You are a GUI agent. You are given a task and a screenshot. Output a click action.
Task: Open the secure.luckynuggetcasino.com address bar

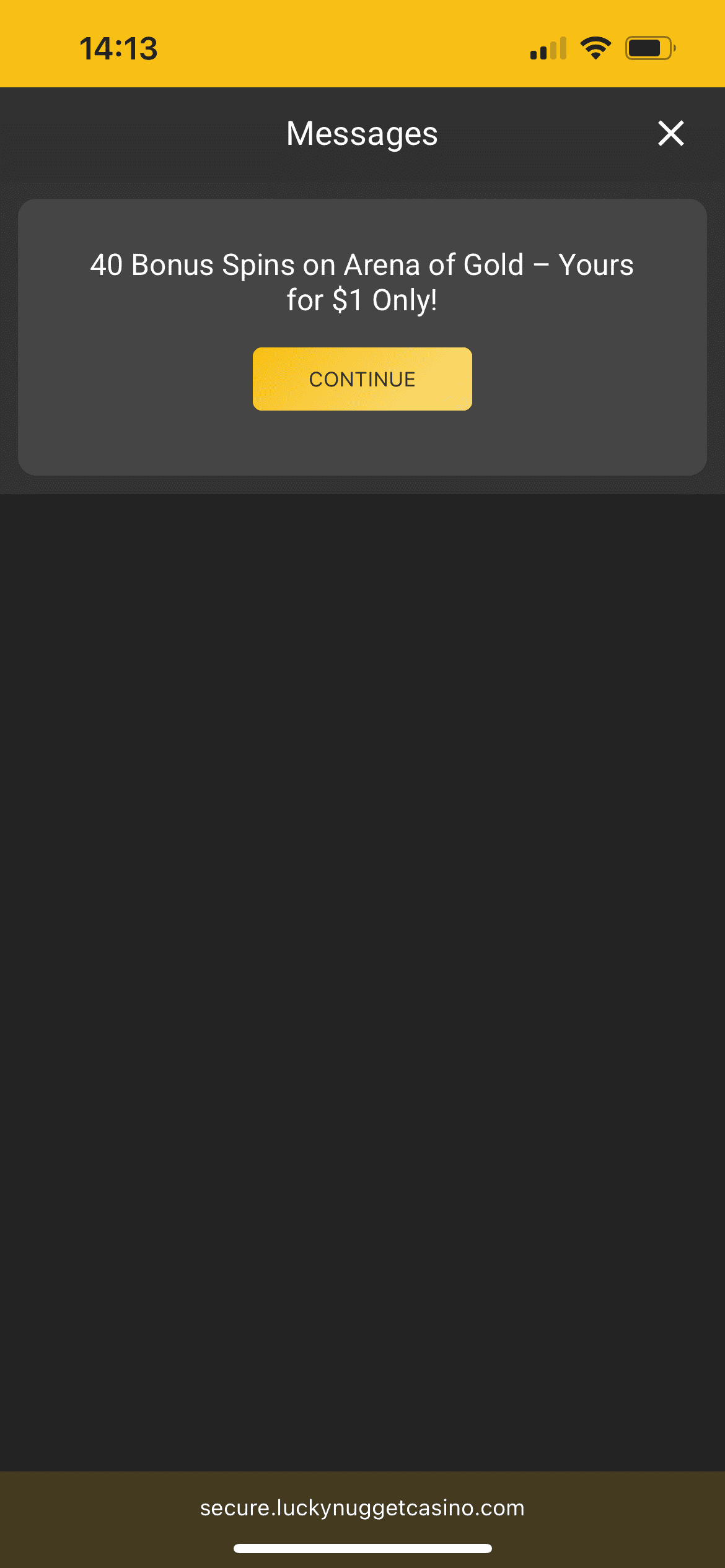tap(362, 1507)
